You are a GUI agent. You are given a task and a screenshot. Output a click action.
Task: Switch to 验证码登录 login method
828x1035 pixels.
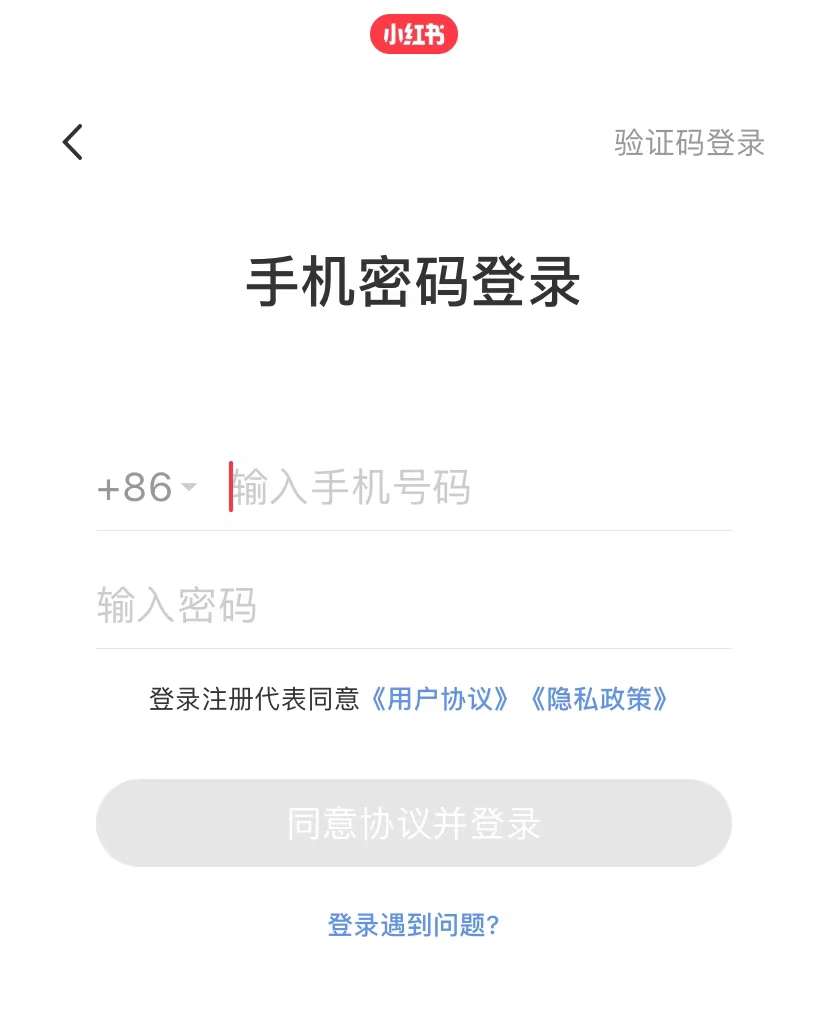689,143
